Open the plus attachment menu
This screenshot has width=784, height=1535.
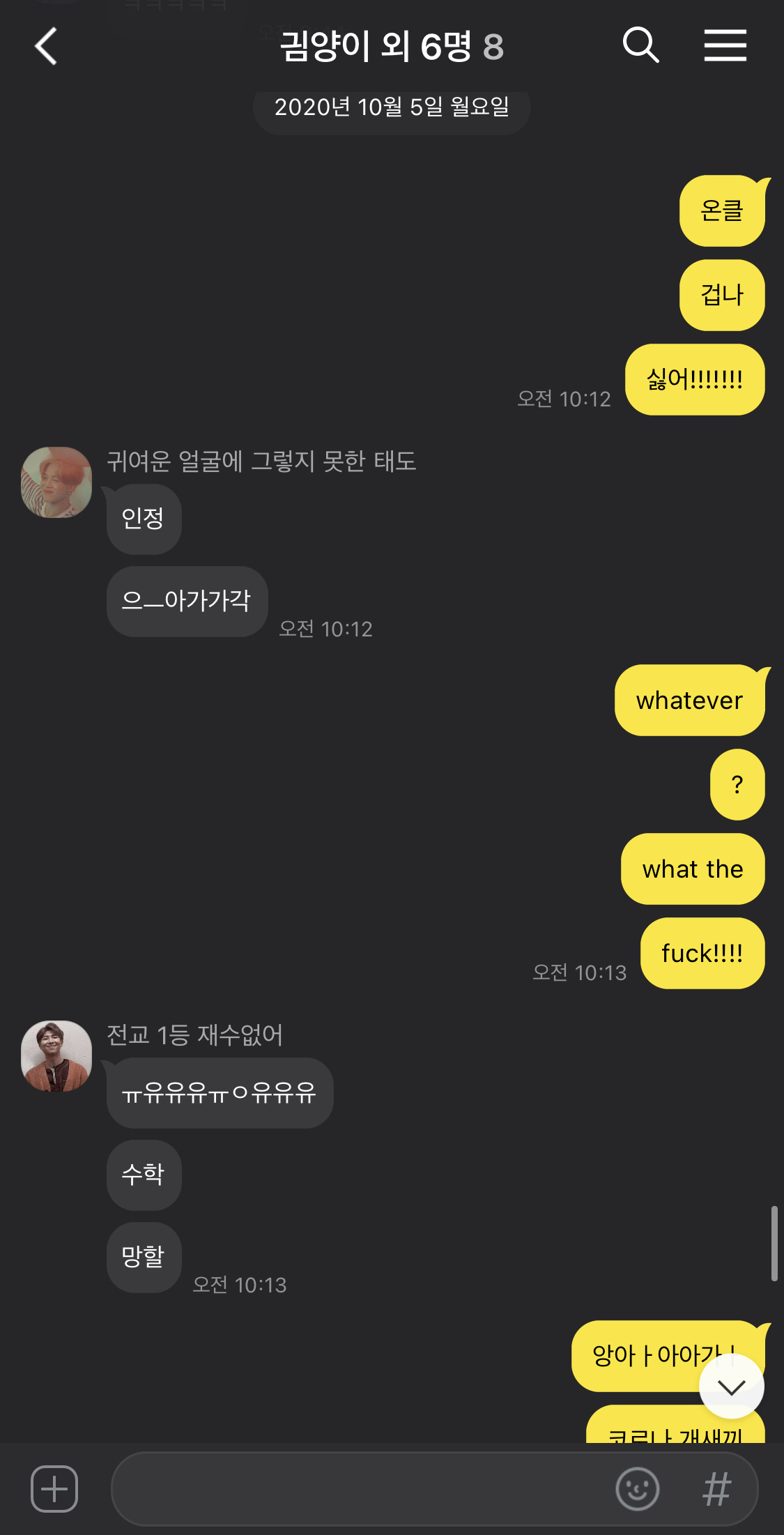pyautogui.click(x=54, y=1489)
